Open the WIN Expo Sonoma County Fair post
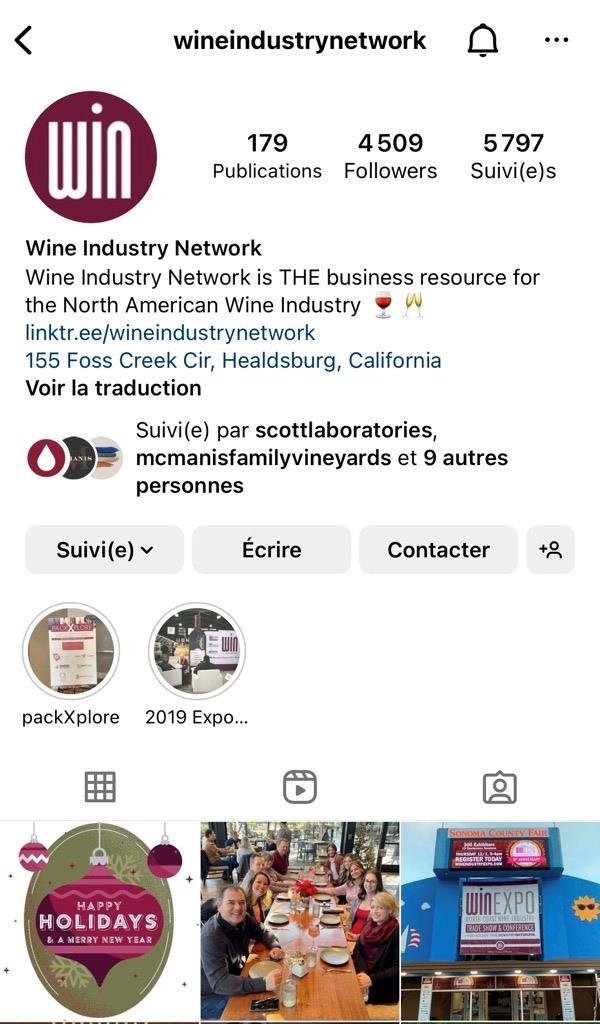 pyautogui.click(x=500, y=922)
